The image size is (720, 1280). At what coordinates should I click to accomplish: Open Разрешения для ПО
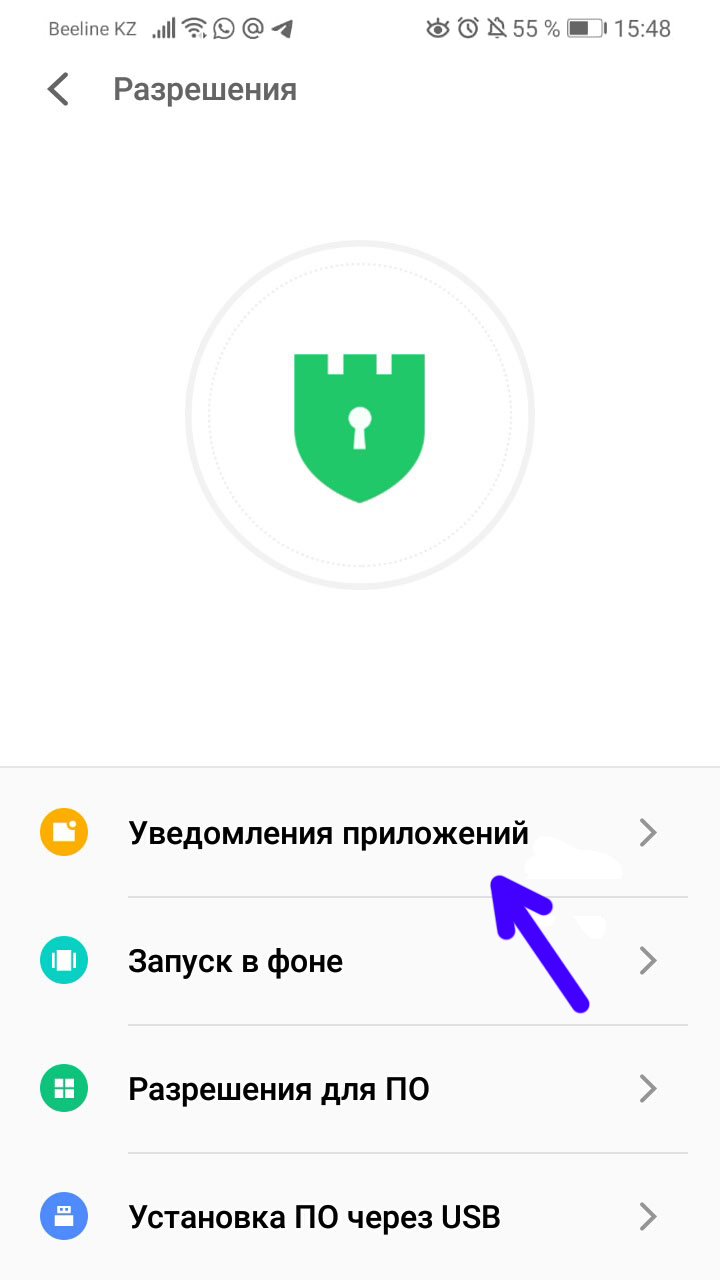pos(279,1089)
